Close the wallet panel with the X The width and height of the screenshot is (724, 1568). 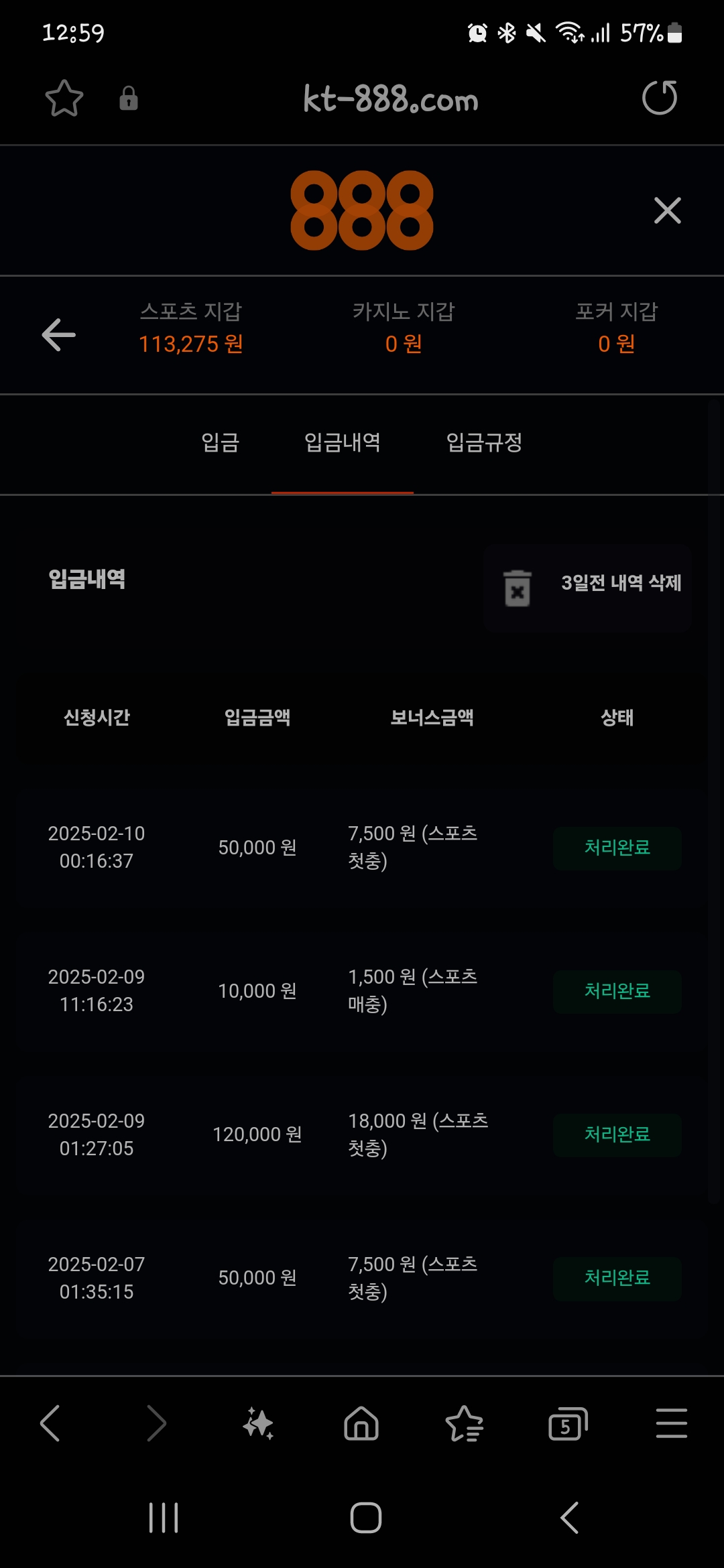tap(667, 210)
